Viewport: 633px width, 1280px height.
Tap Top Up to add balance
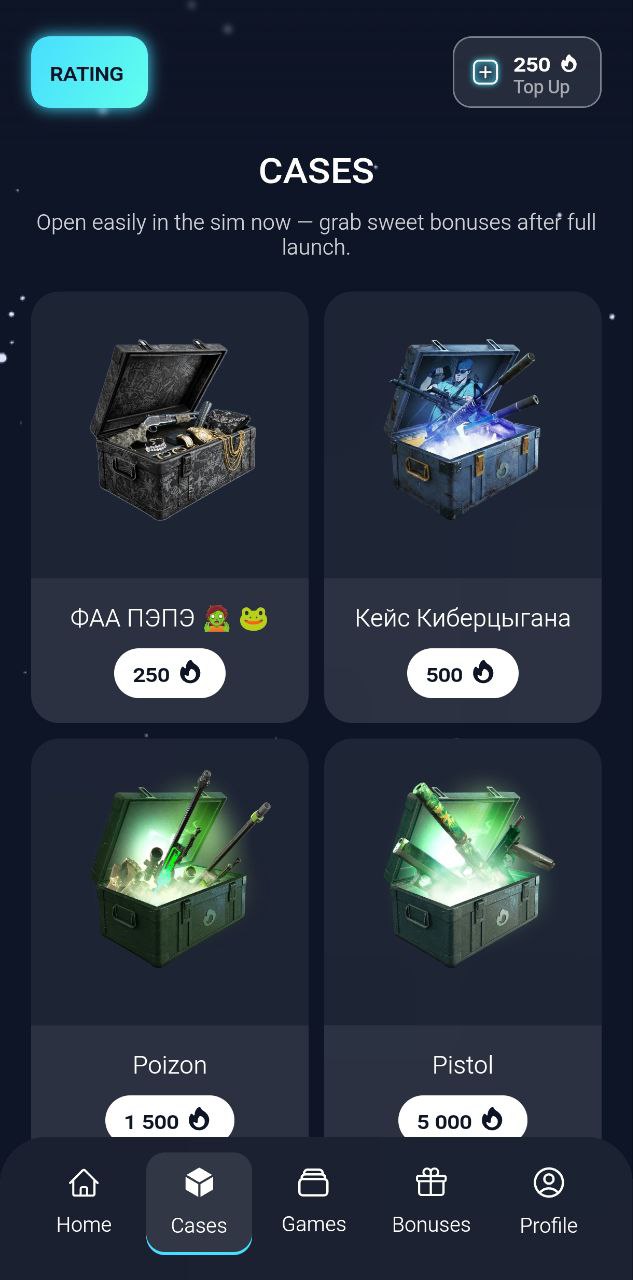tap(526, 73)
